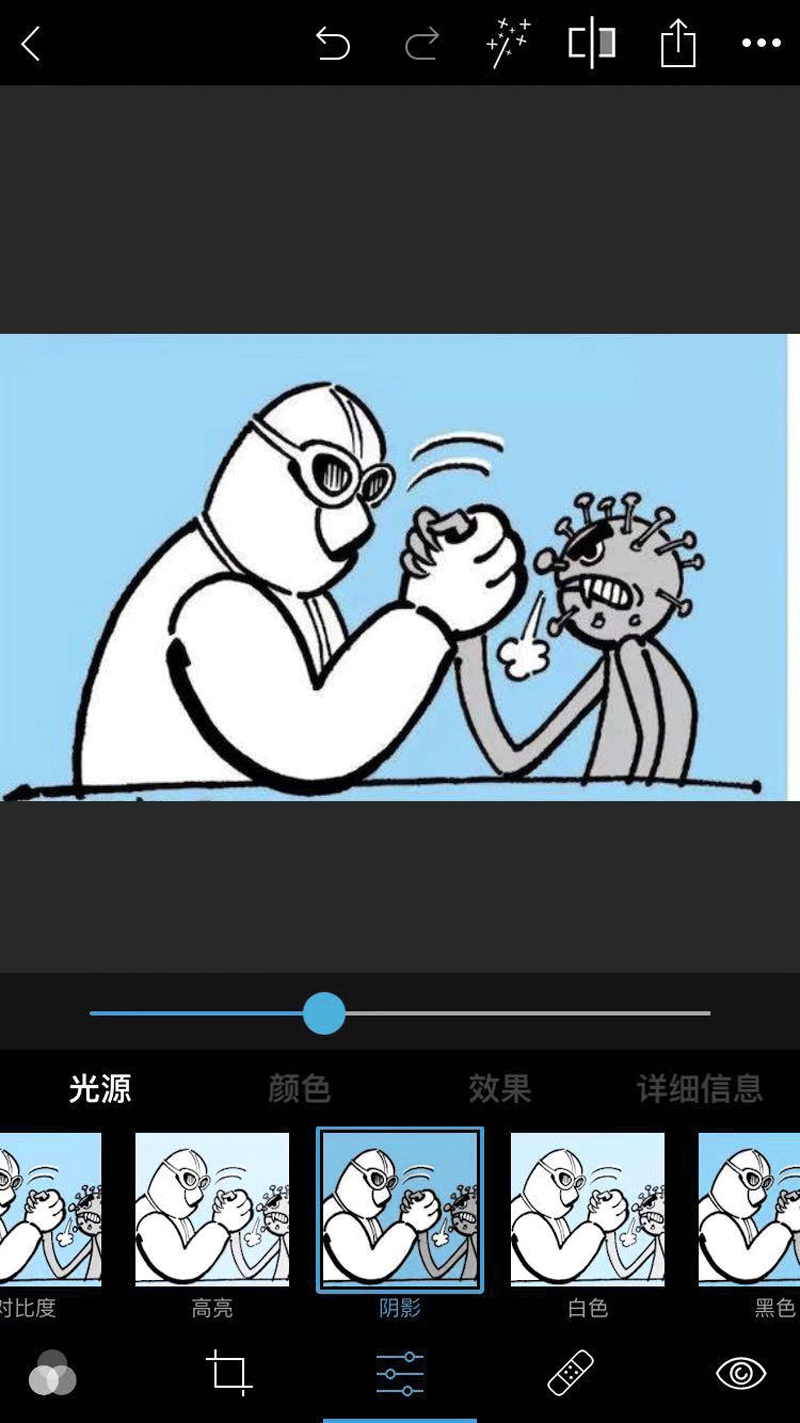The width and height of the screenshot is (800, 1423).
Task: Undo the last edit
Action: tap(333, 44)
